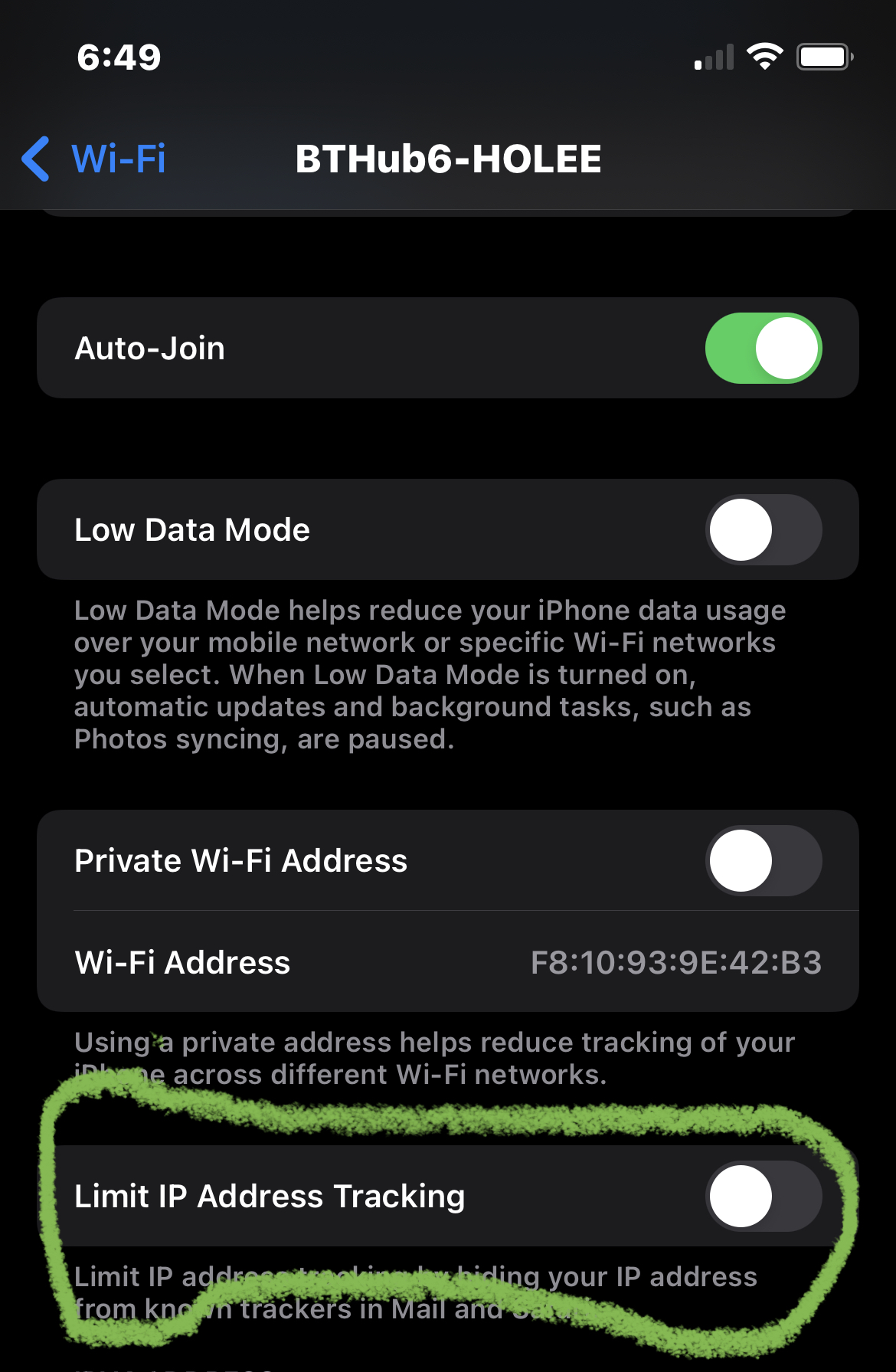Turn off the Auto-Join switch
This screenshot has height=1372, width=896.
(763, 349)
